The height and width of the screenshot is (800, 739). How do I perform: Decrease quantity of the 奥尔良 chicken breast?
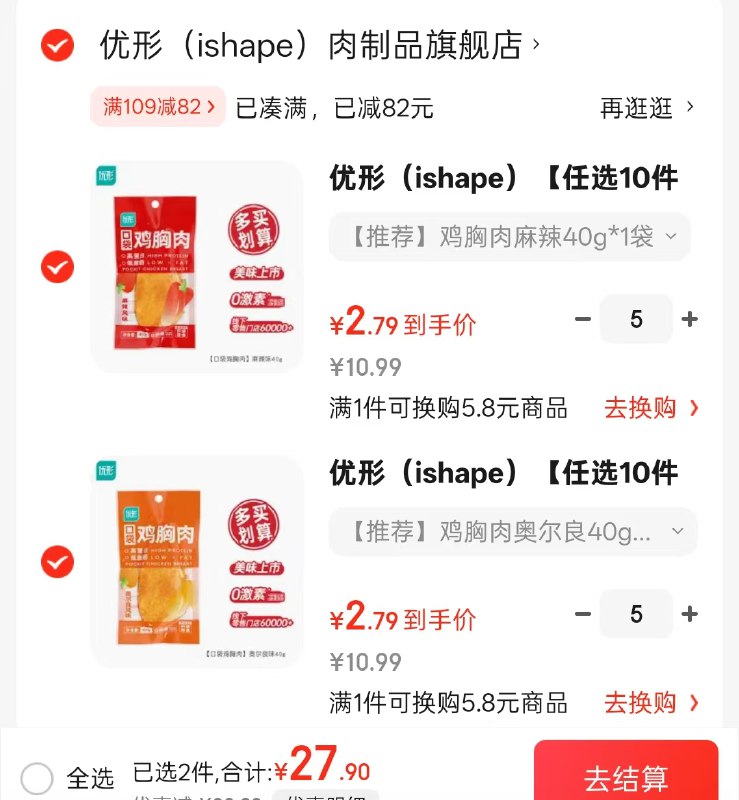tap(583, 614)
